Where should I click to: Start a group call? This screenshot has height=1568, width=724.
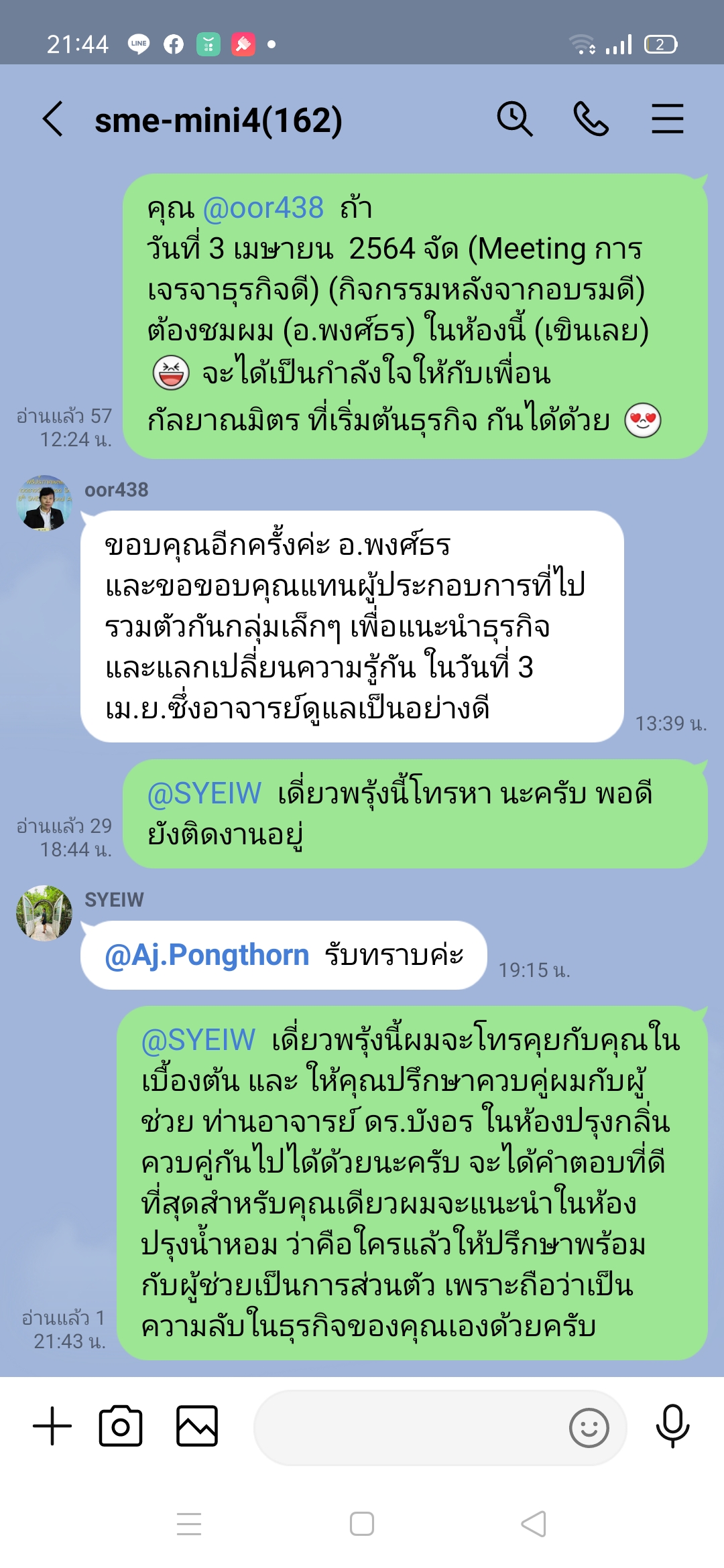click(591, 120)
